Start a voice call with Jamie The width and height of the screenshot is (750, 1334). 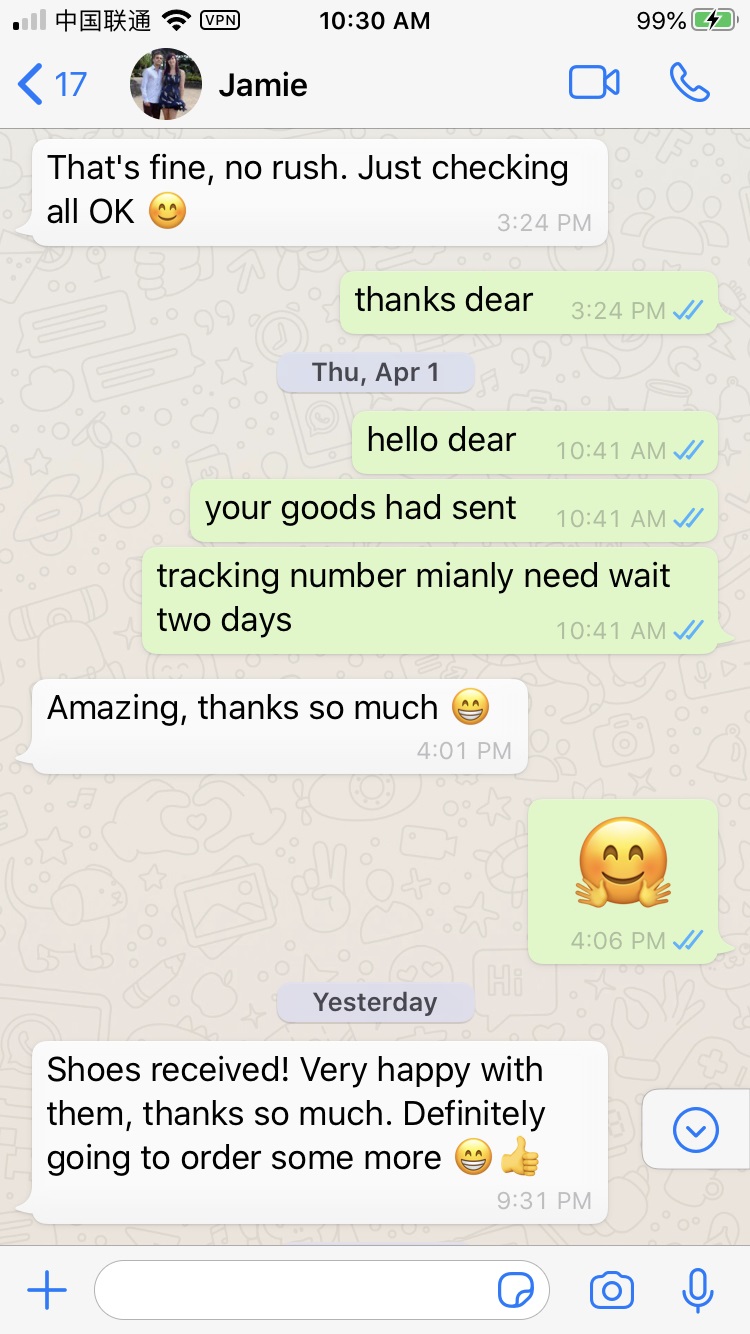pyautogui.click(x=690, y=83)
